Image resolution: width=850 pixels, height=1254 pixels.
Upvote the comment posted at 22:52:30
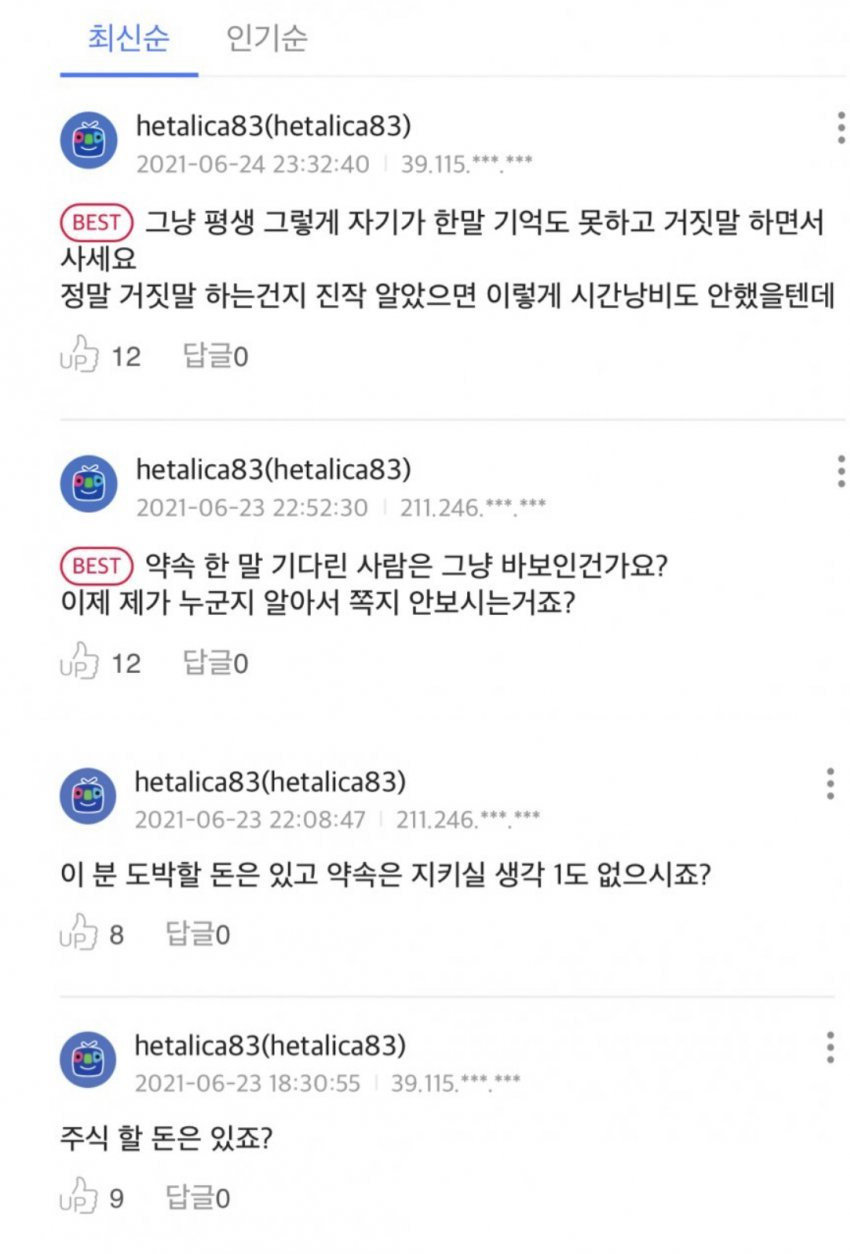80,662
